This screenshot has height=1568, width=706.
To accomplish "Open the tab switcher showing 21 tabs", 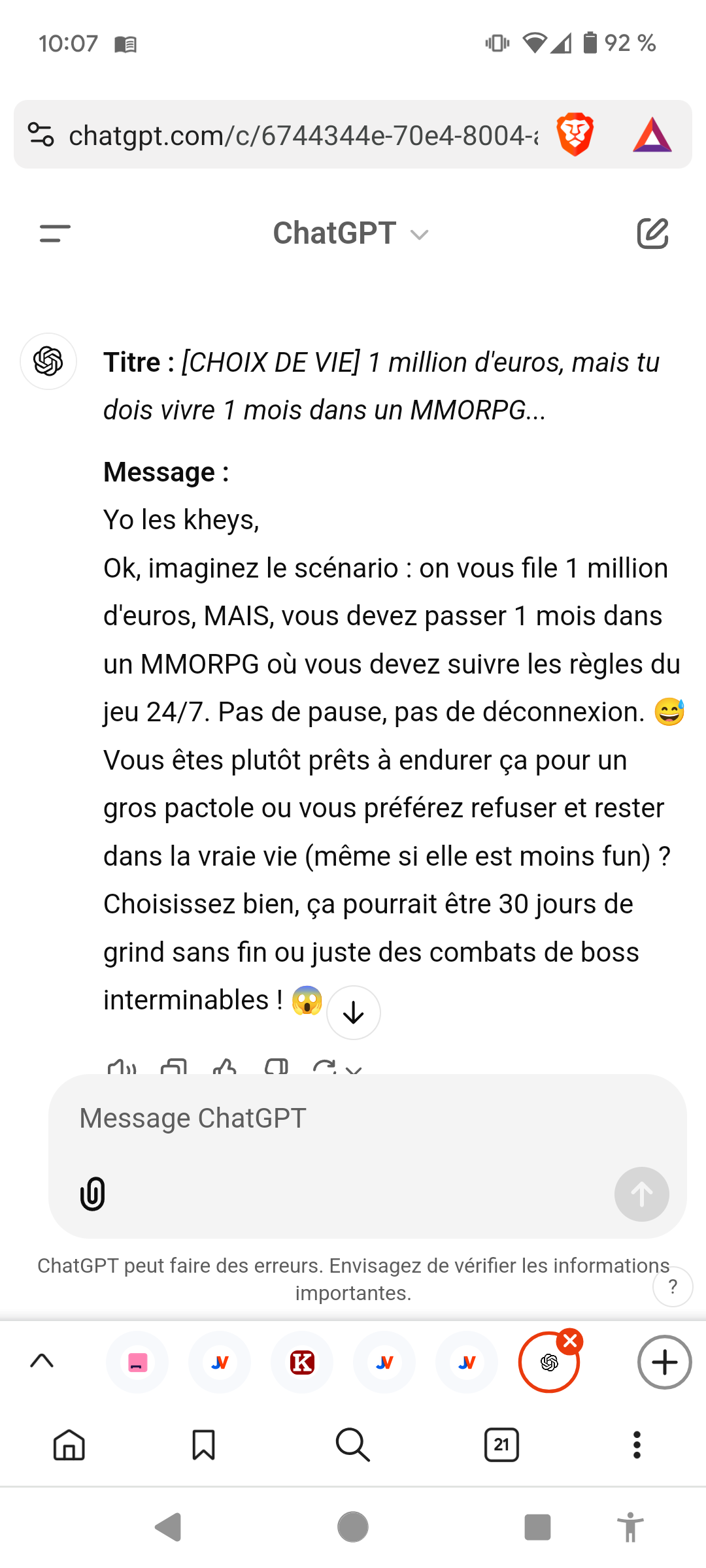I will click(x=501, y=1445).
